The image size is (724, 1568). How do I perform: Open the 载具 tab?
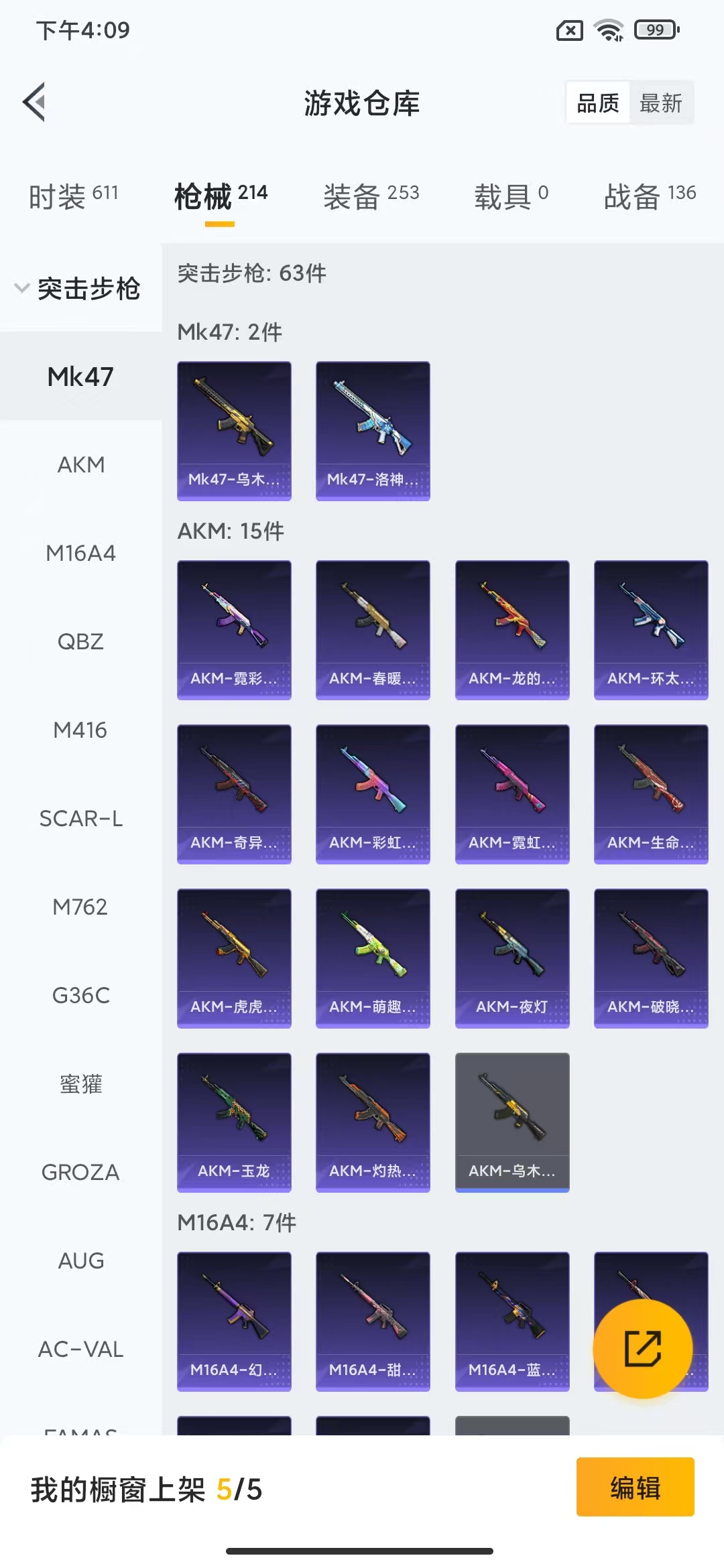511,196
